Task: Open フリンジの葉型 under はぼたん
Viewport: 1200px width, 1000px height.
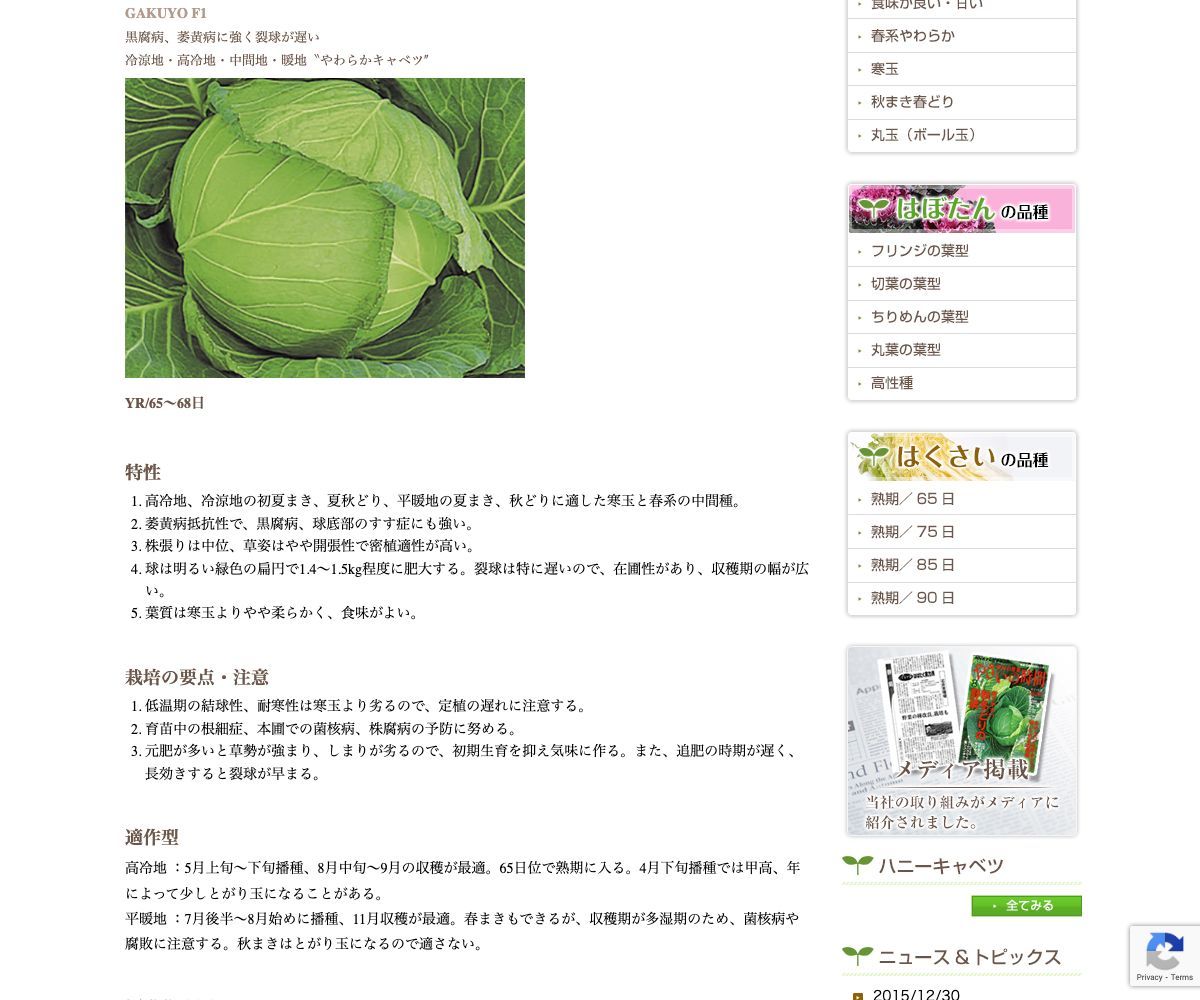Action: click(x=919, y=251)
